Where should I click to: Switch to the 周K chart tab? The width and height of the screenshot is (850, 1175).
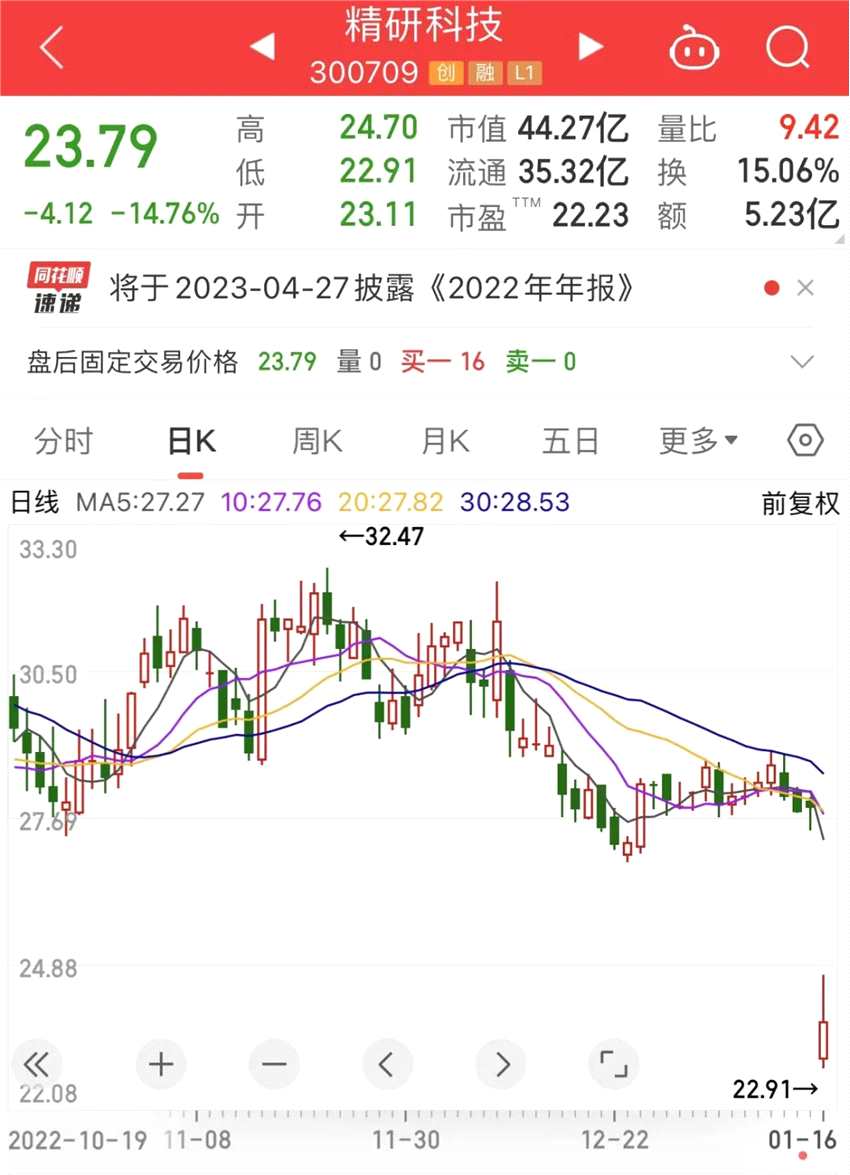[x=317, y=440]
